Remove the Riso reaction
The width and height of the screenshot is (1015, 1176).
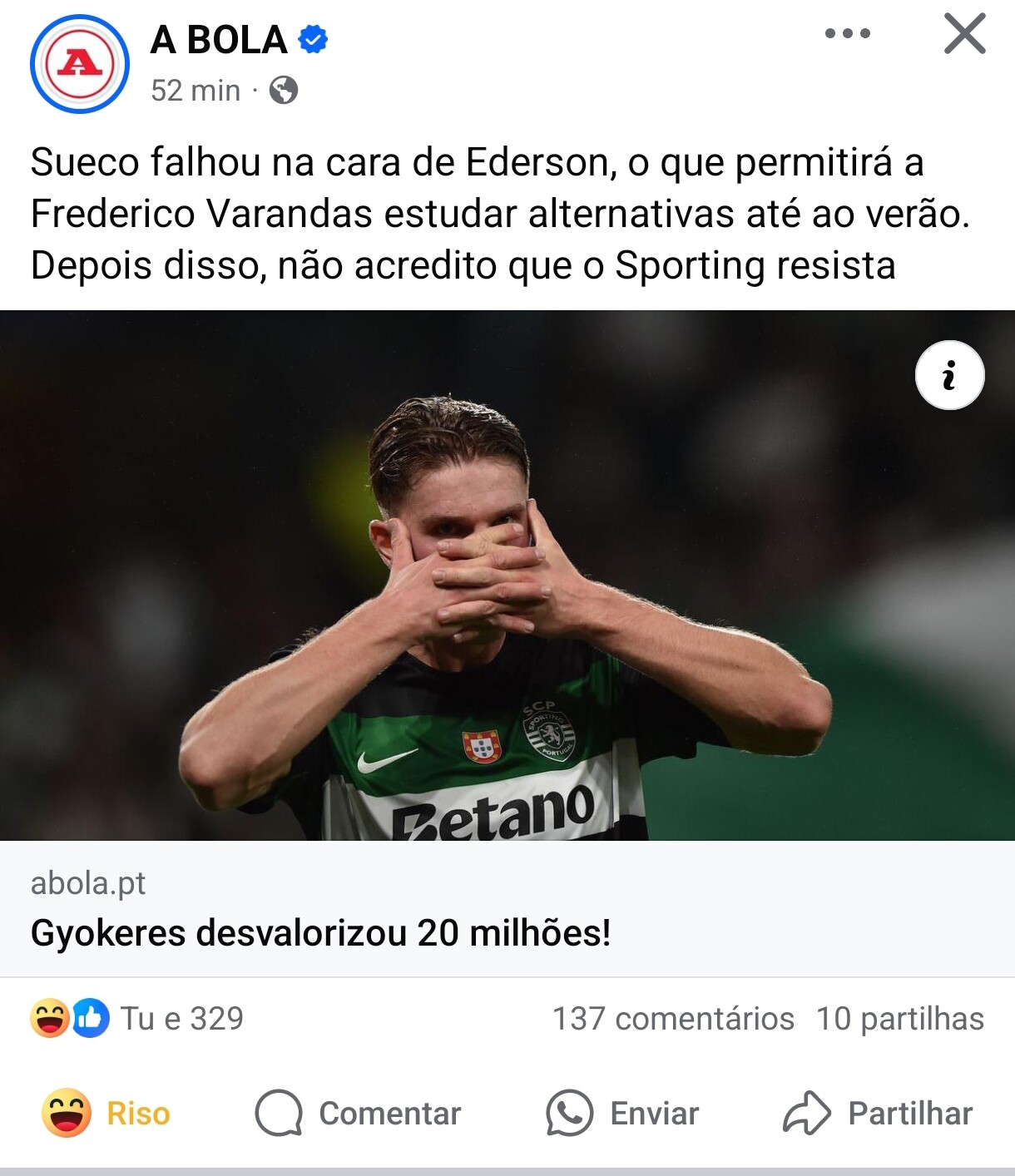tap(106, 1113)
